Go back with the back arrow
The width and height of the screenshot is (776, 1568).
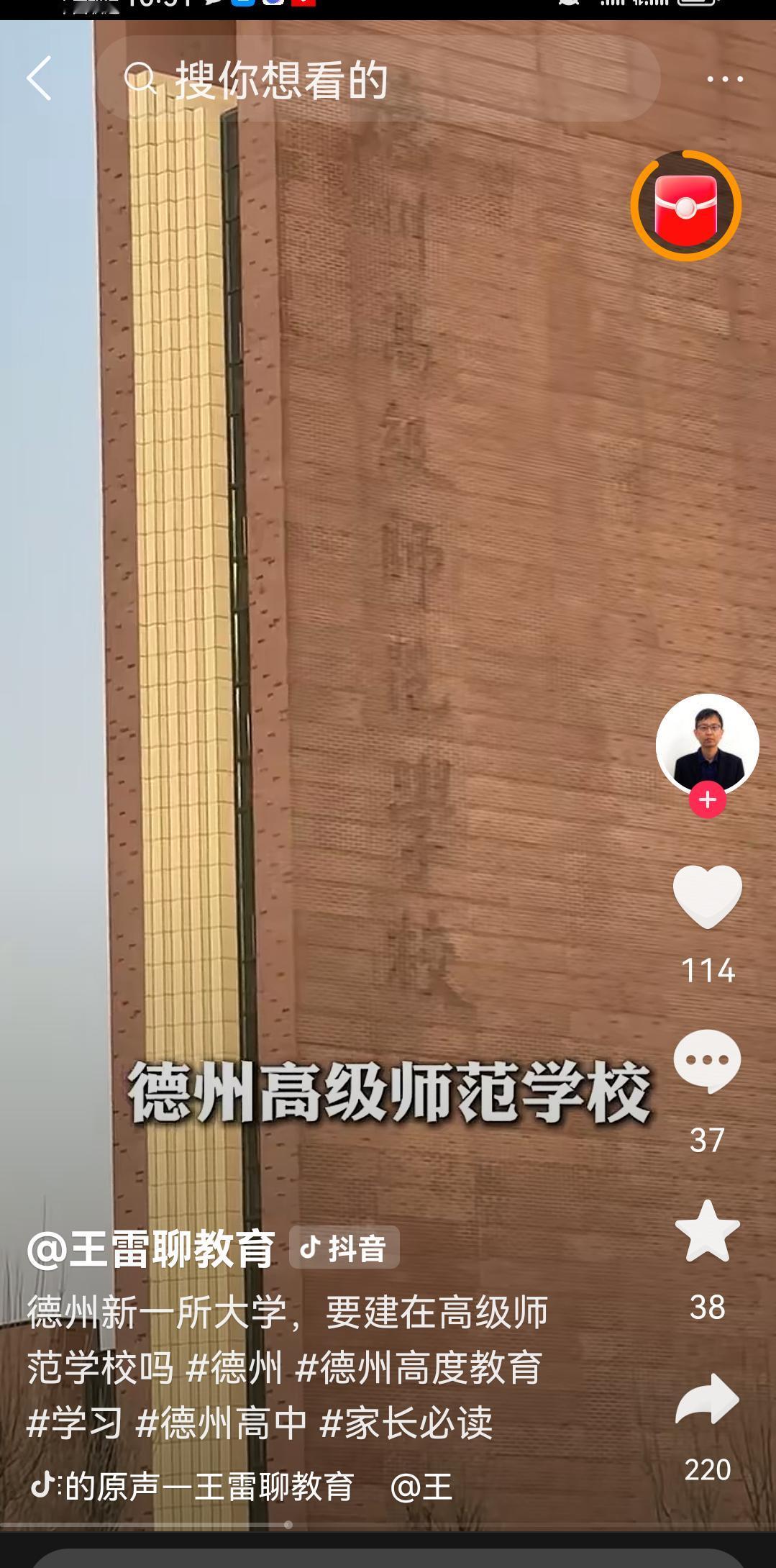(x=39, y=79)
